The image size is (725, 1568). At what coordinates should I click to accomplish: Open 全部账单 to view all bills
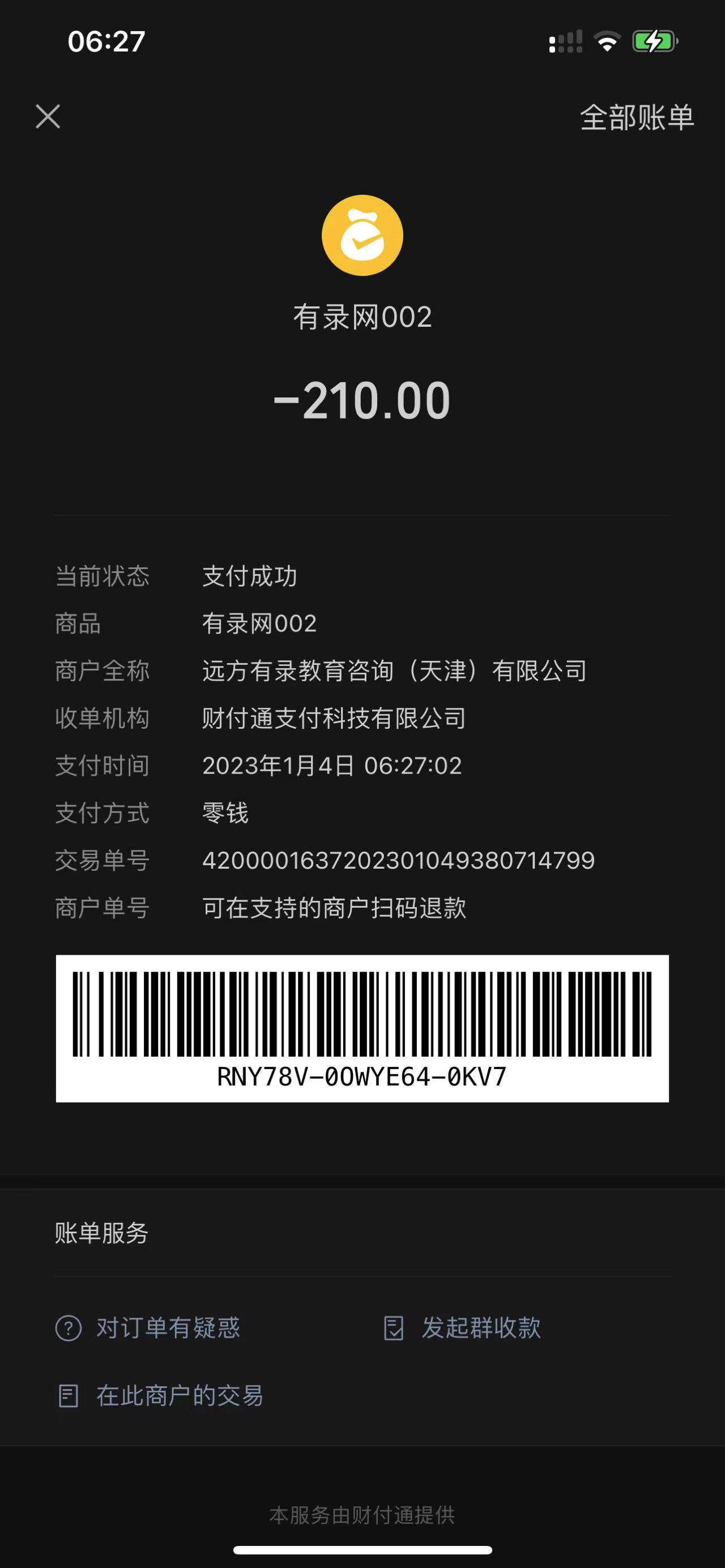tap(636, 117)
